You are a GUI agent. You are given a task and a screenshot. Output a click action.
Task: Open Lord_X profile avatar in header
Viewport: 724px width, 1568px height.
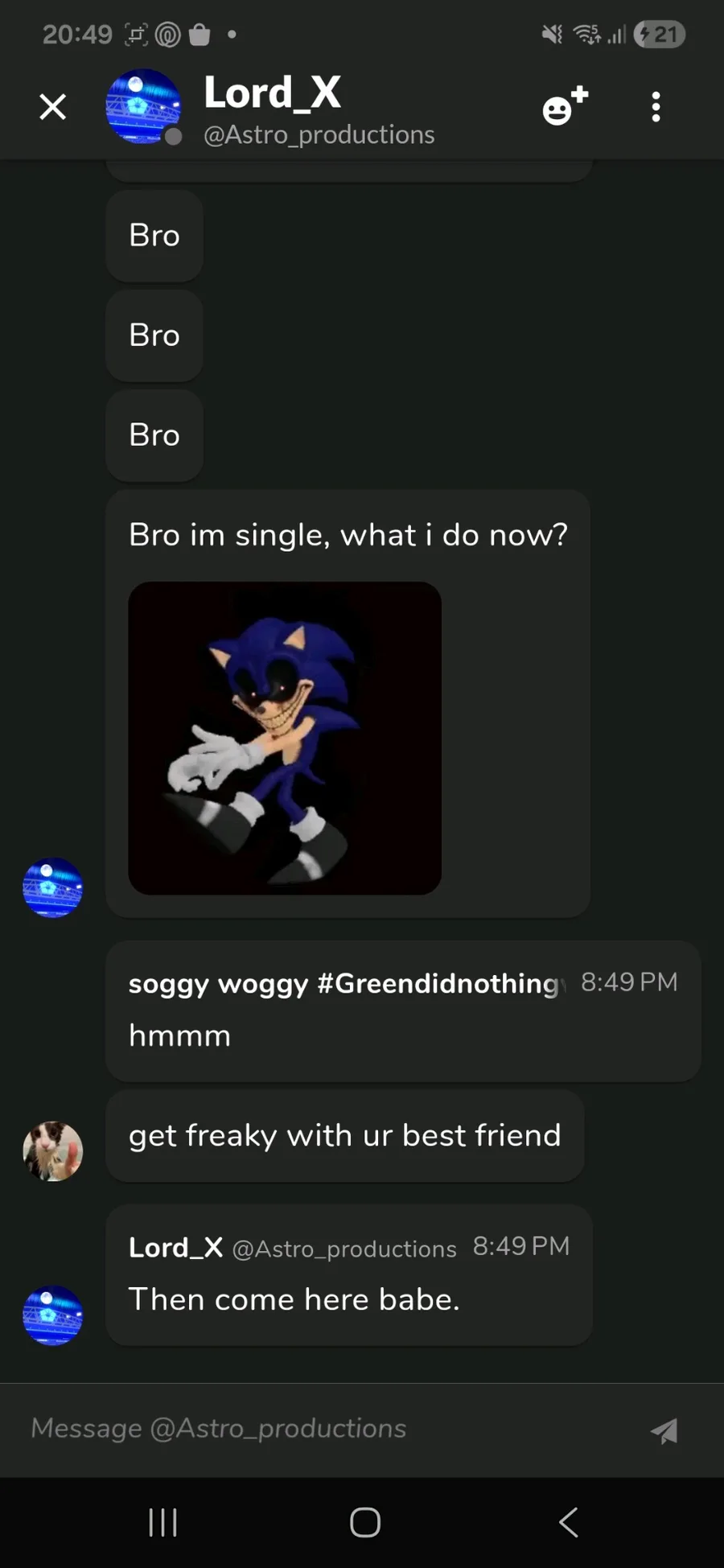143,107
